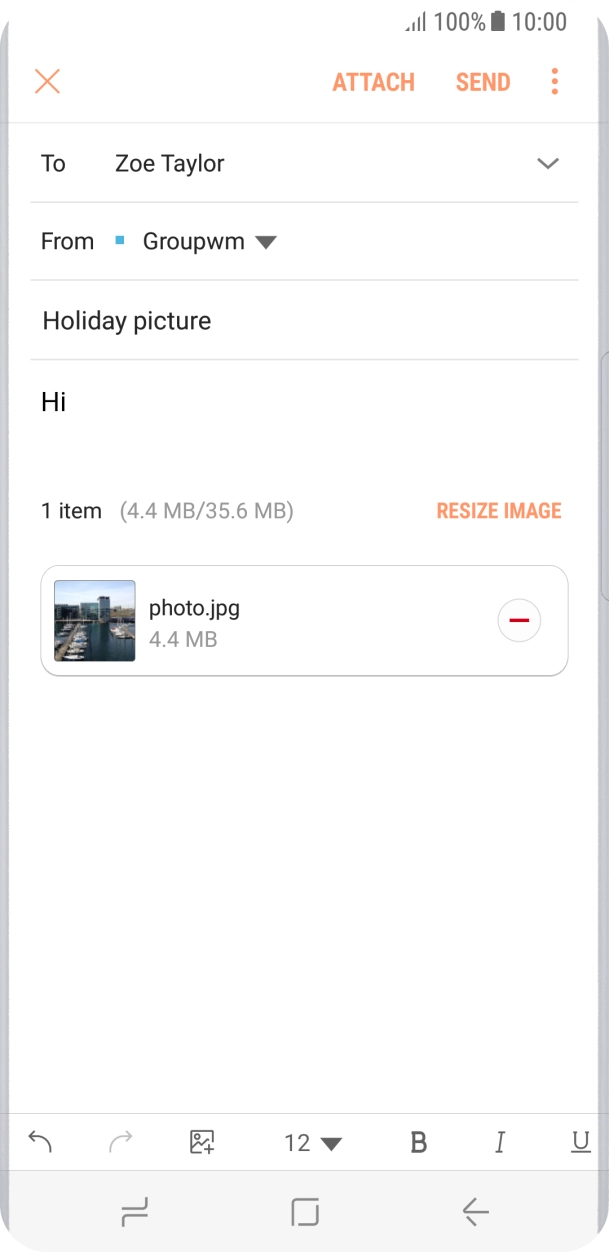Open the three-dot overflow menu
The image size is (609, 1252).
(x=555, y=82)
